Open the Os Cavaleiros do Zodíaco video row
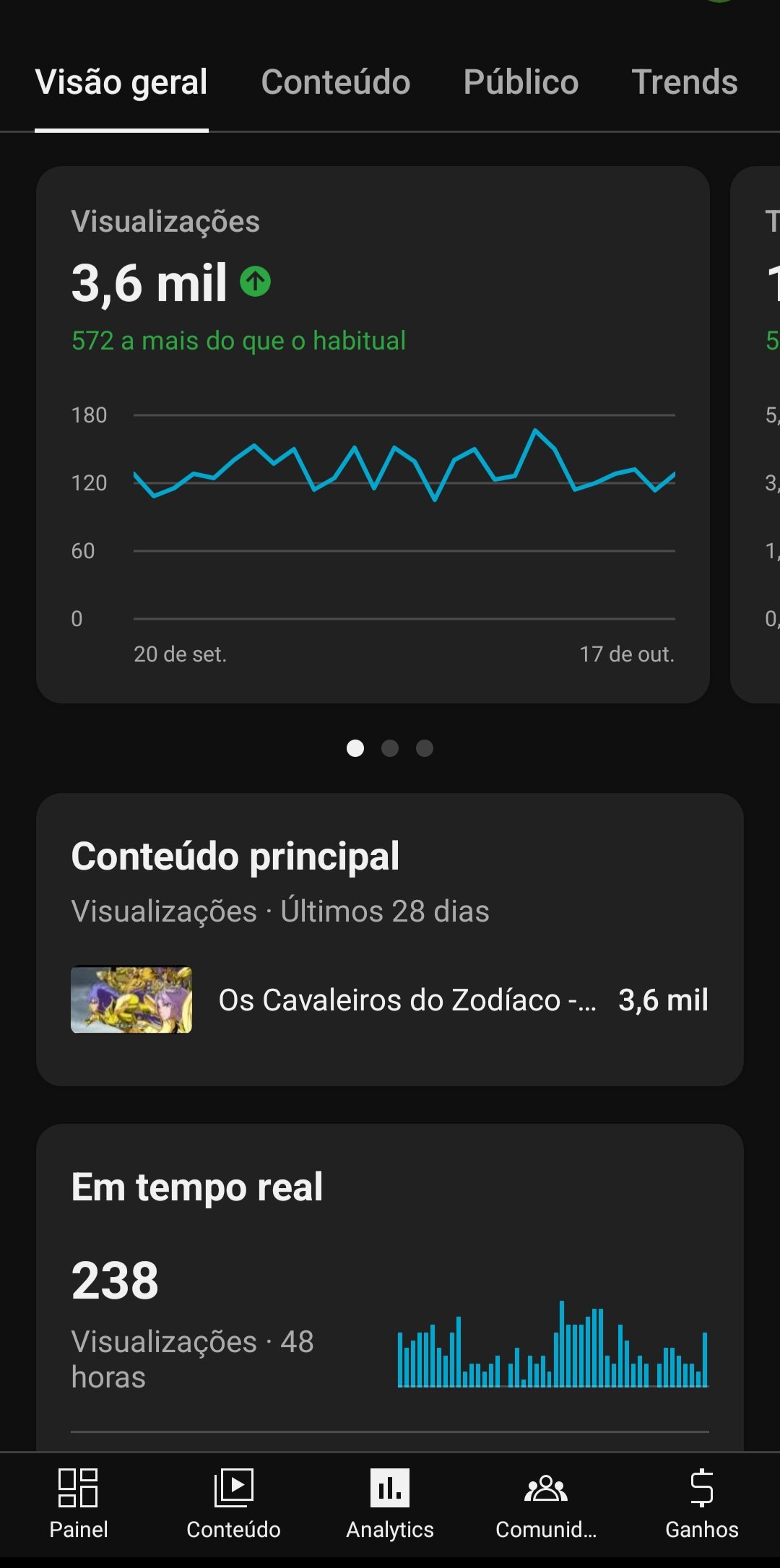The width and height of the screenshot is (780, 1568). [x=390, y=1000]
